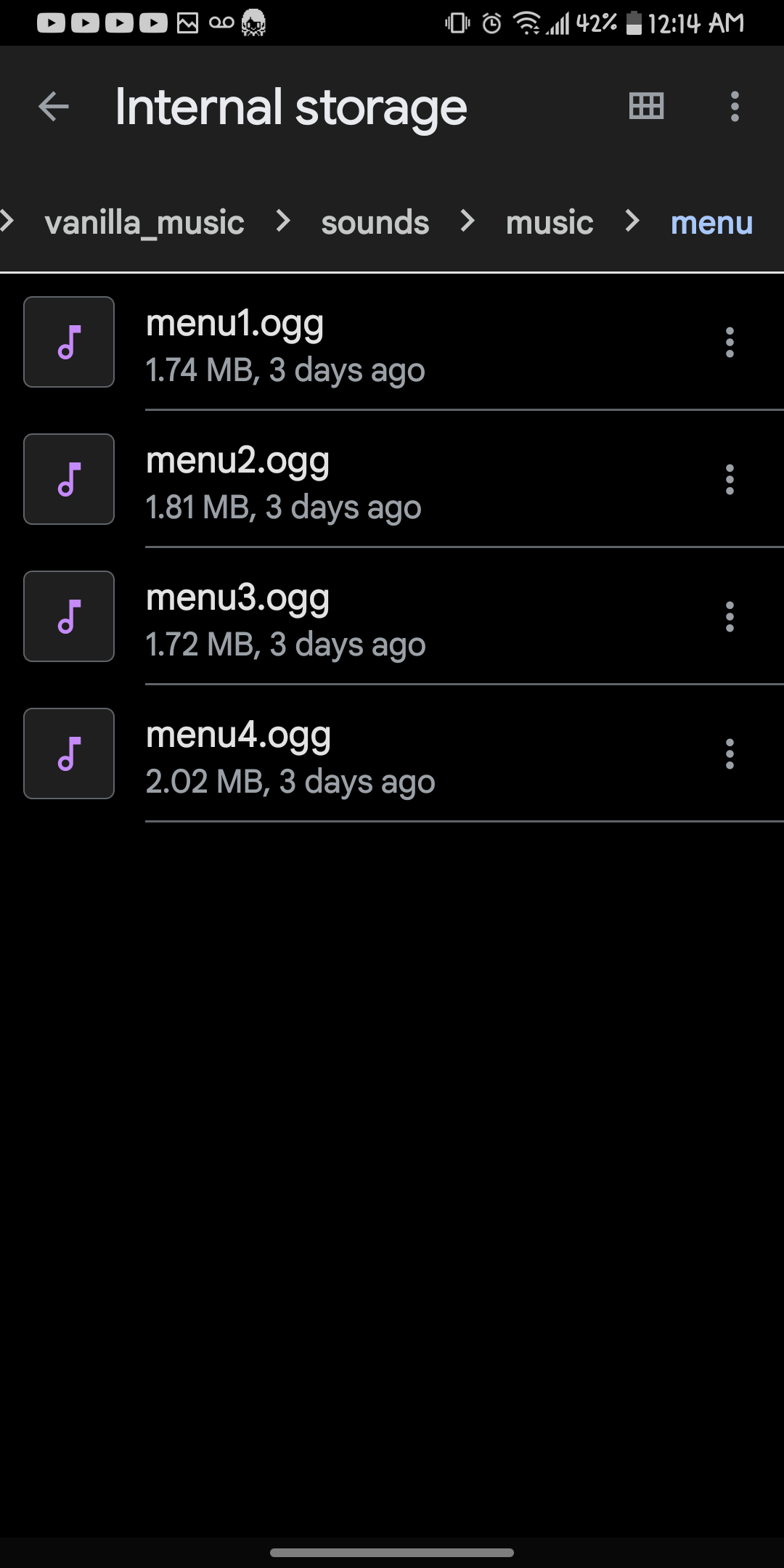Navigate to the vanilla_music folder breadcrumb
The image size is (784, 1568).
[x=144, y=223]
